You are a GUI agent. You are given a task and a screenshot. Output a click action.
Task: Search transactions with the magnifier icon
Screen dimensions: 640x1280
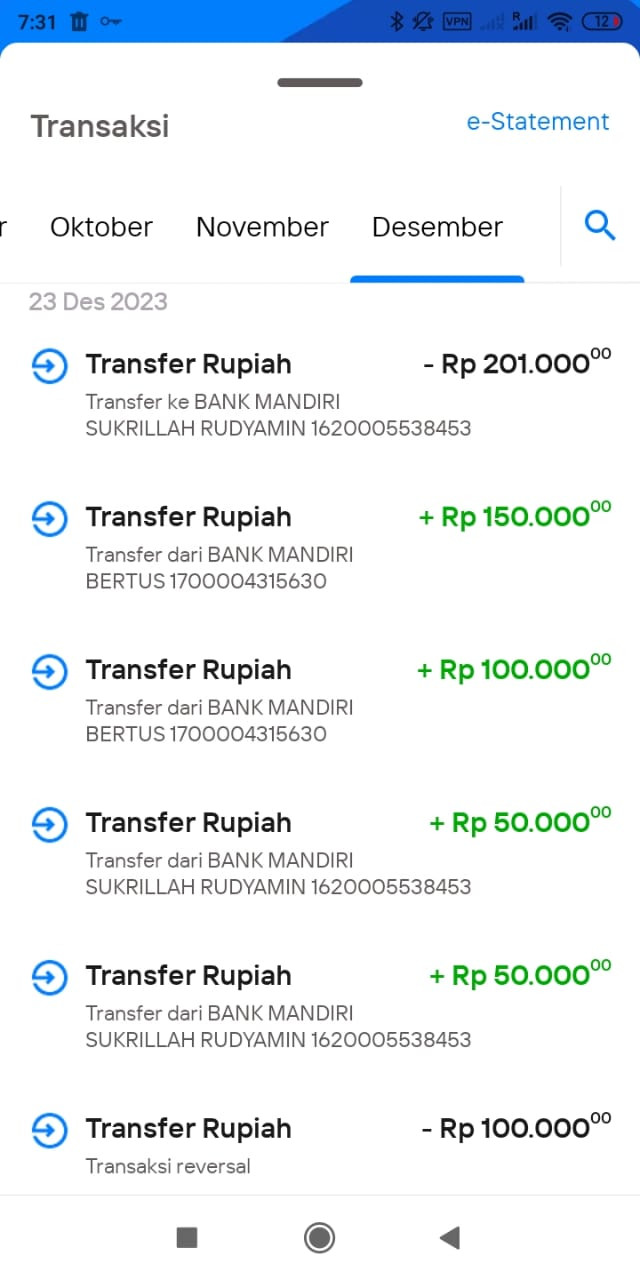pos(599,226)
